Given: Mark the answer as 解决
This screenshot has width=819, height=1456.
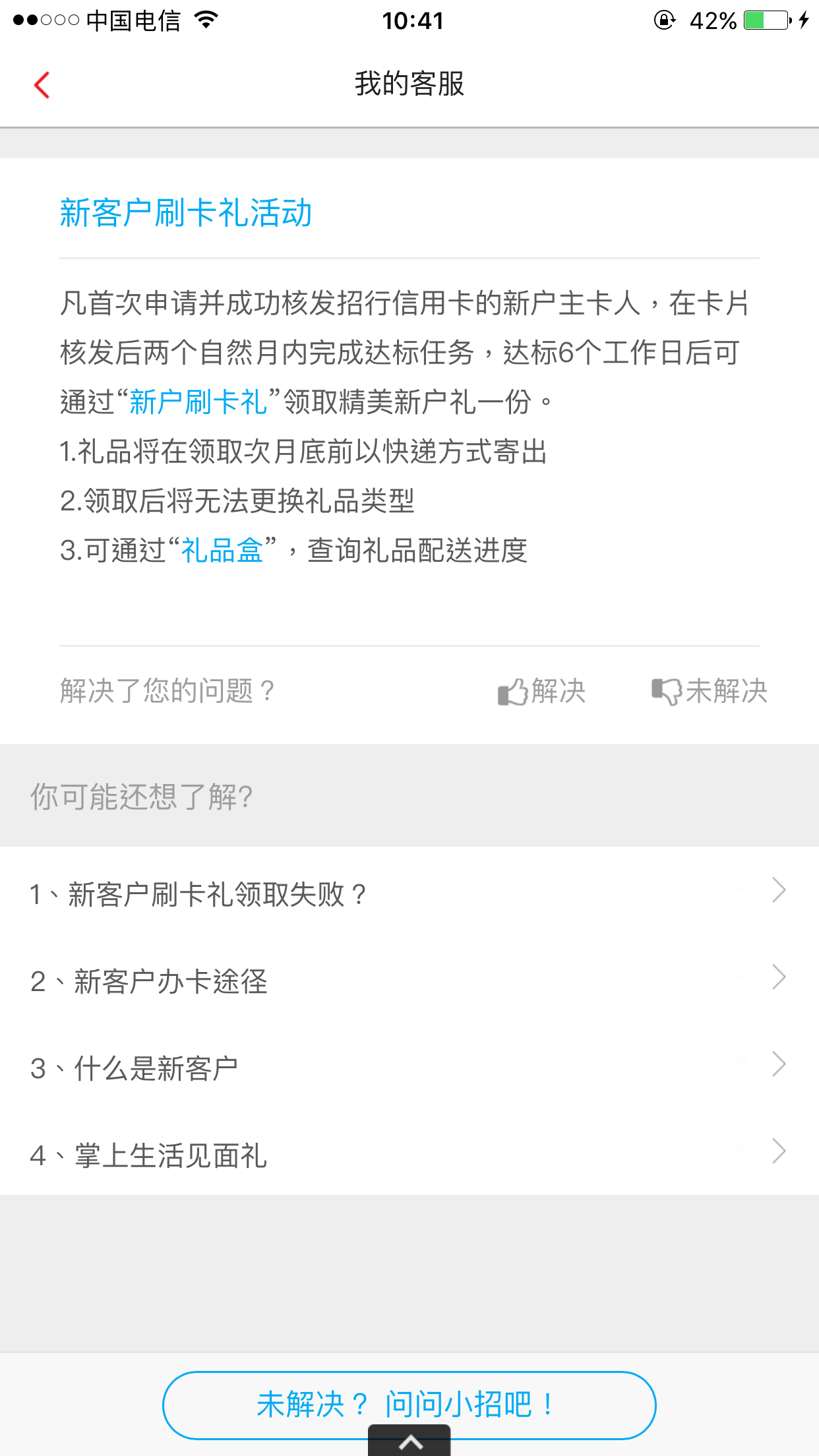Looking at the screenshot, I should click(x=542, y=691).
